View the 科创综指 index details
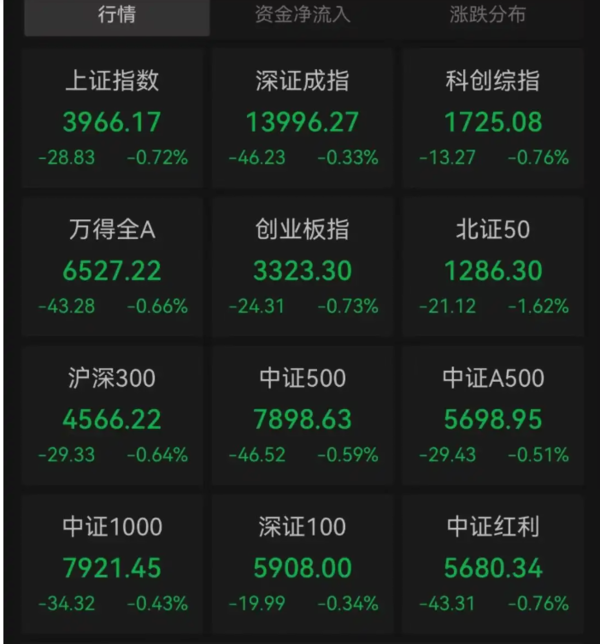Image resolution: width=600 pixels, height=644 pixels. click(492, 119)
